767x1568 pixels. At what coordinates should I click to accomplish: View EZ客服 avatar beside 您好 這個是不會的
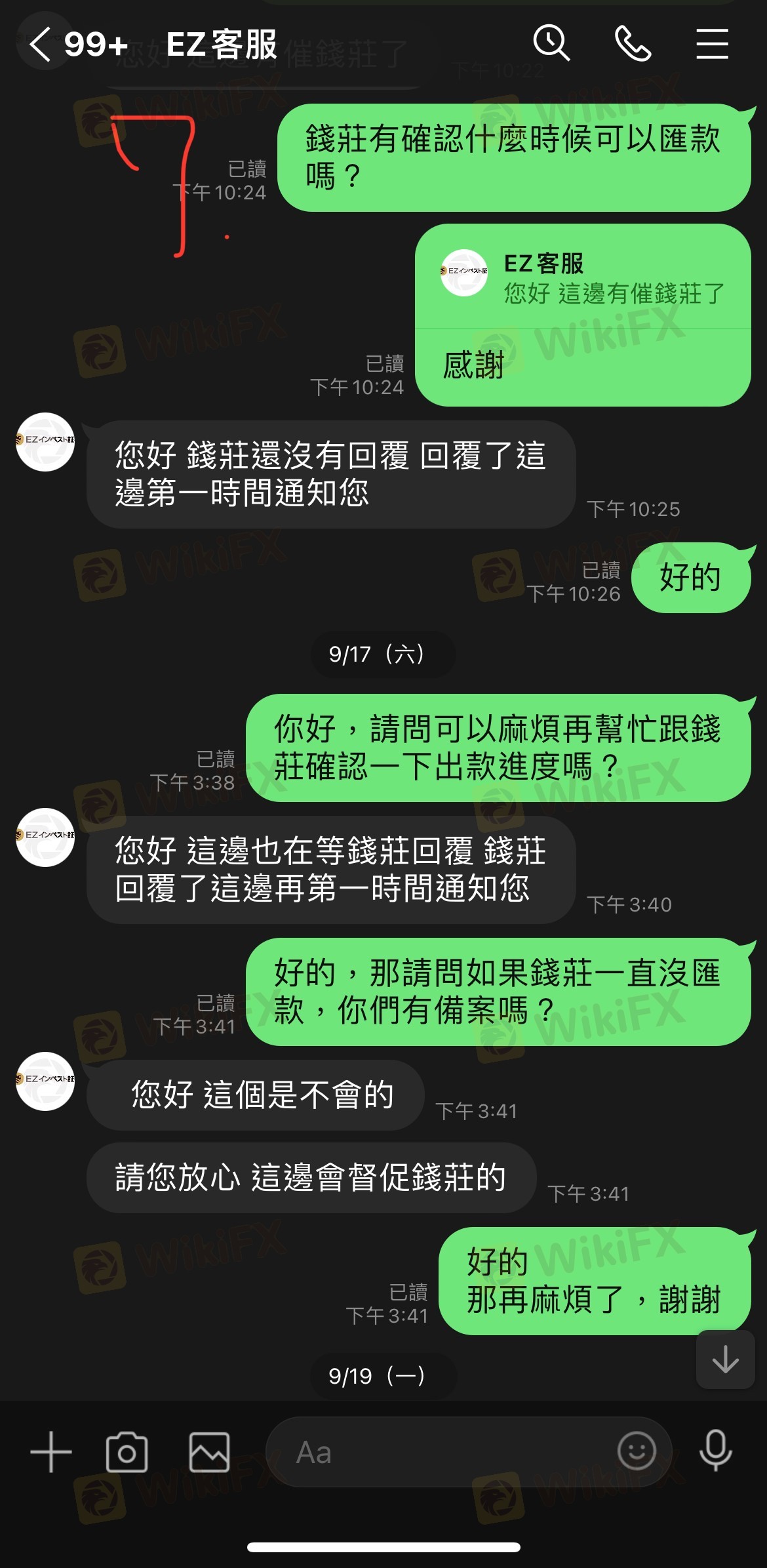click(45, 1081)
